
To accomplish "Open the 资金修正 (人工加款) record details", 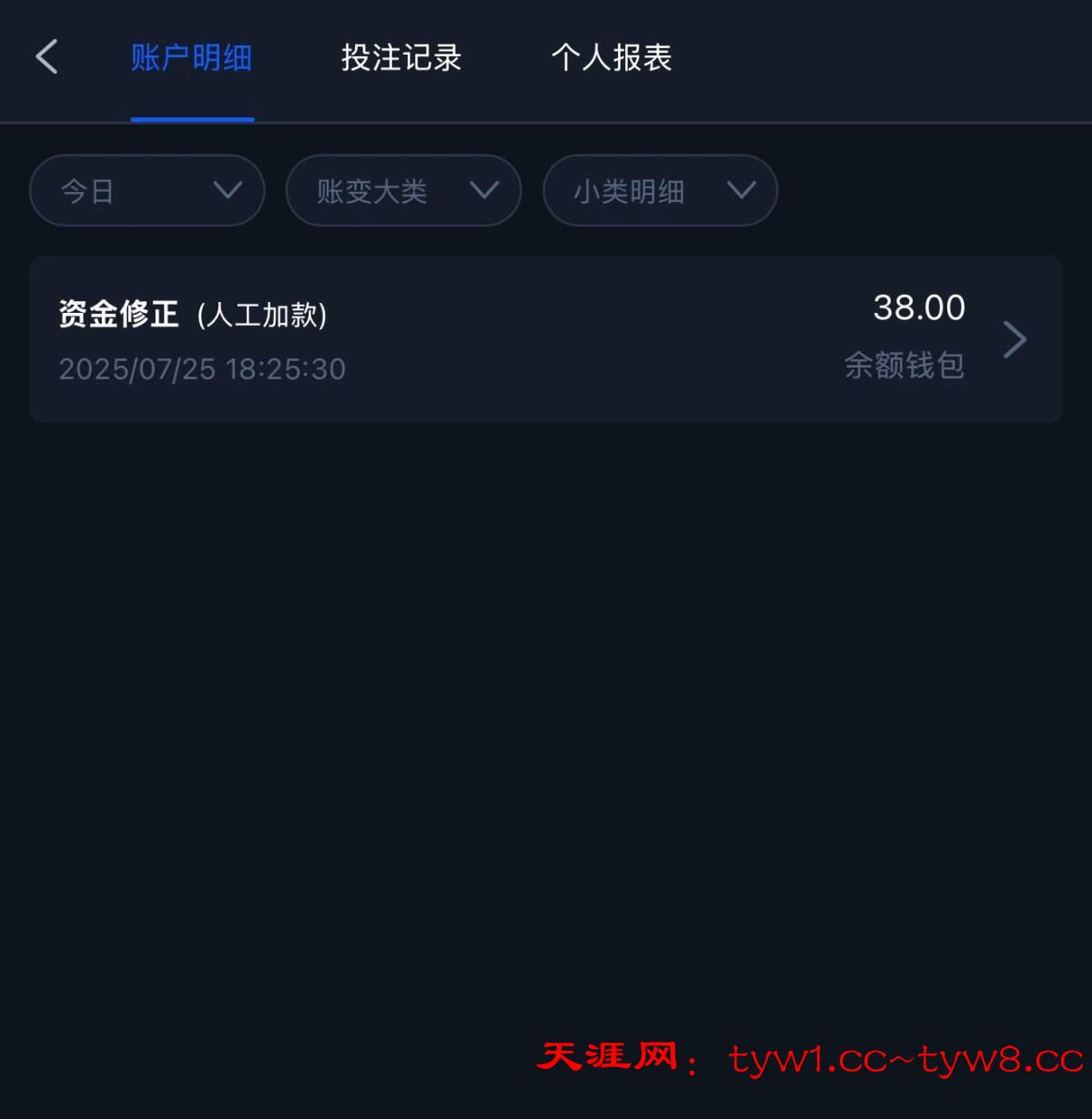I will pyautogui.click(x=546, y=339).
